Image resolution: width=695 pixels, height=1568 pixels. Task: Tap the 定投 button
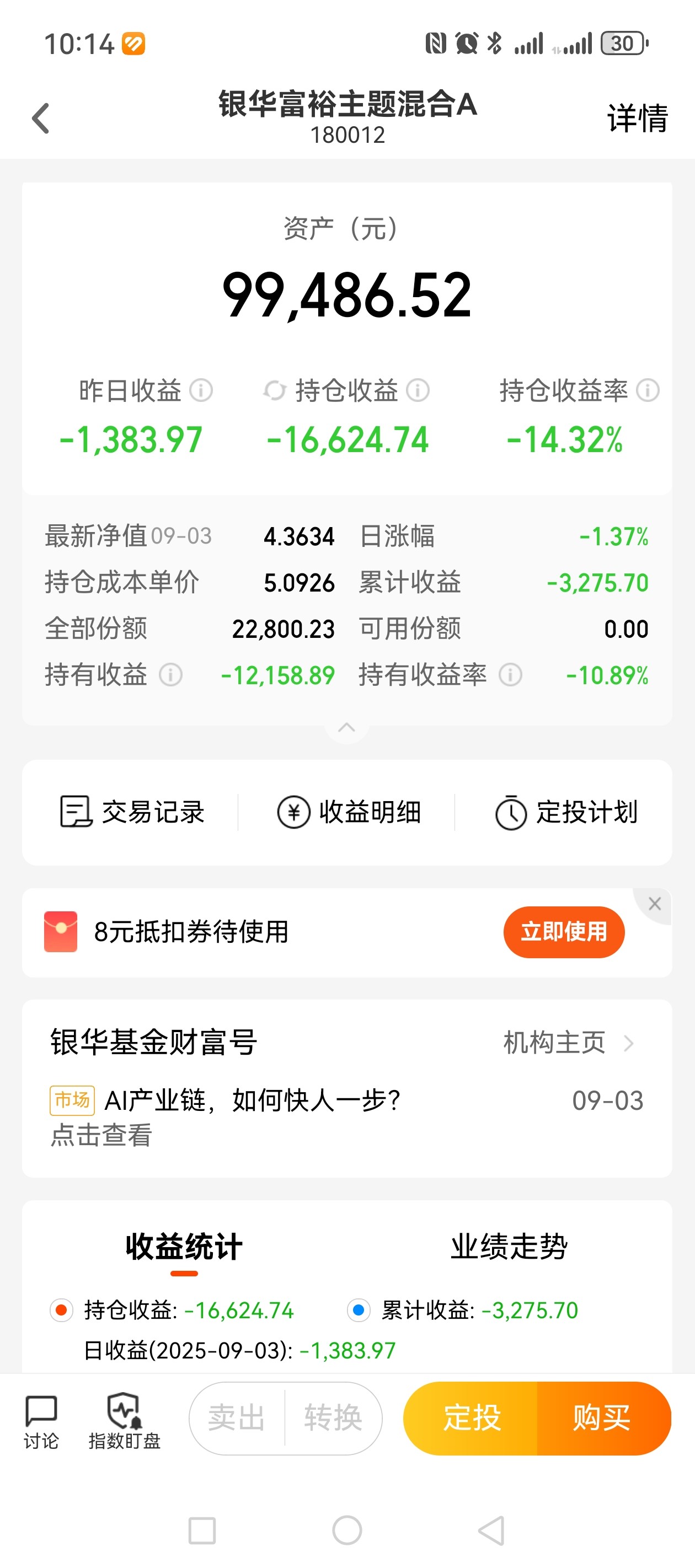[x=471, y=1418]
